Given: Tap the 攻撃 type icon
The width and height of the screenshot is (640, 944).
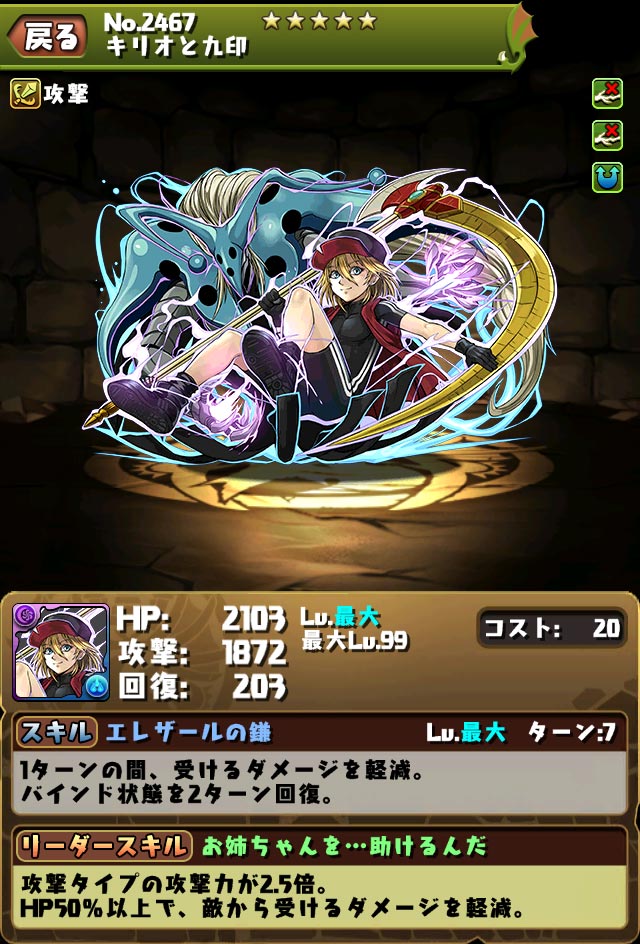Looking at the screenshot, I should 25,94.
